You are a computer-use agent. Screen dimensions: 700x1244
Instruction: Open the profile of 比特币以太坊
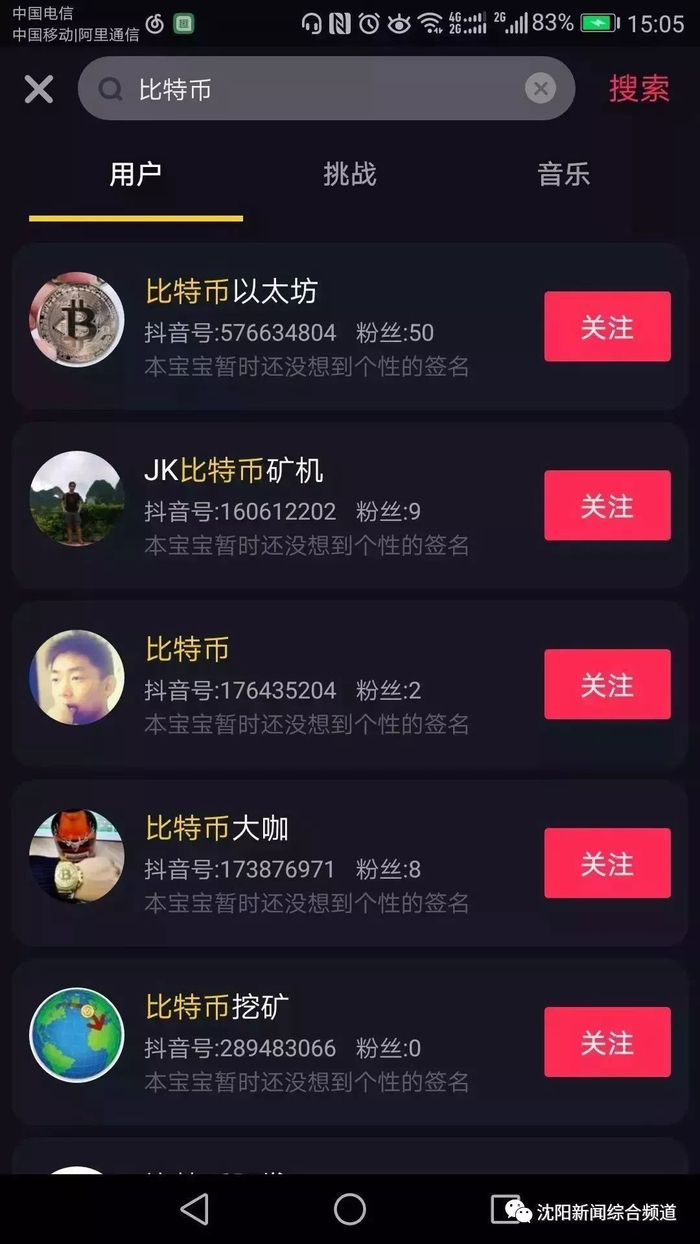[231, 292]
